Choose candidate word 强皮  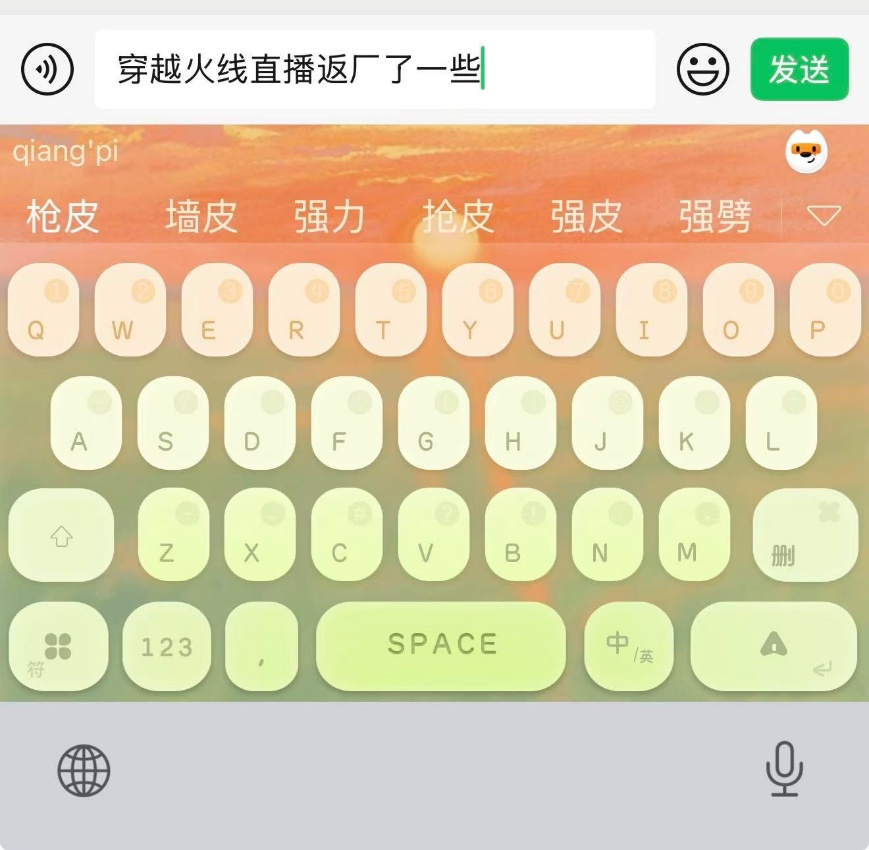click(x=586, y=216)
